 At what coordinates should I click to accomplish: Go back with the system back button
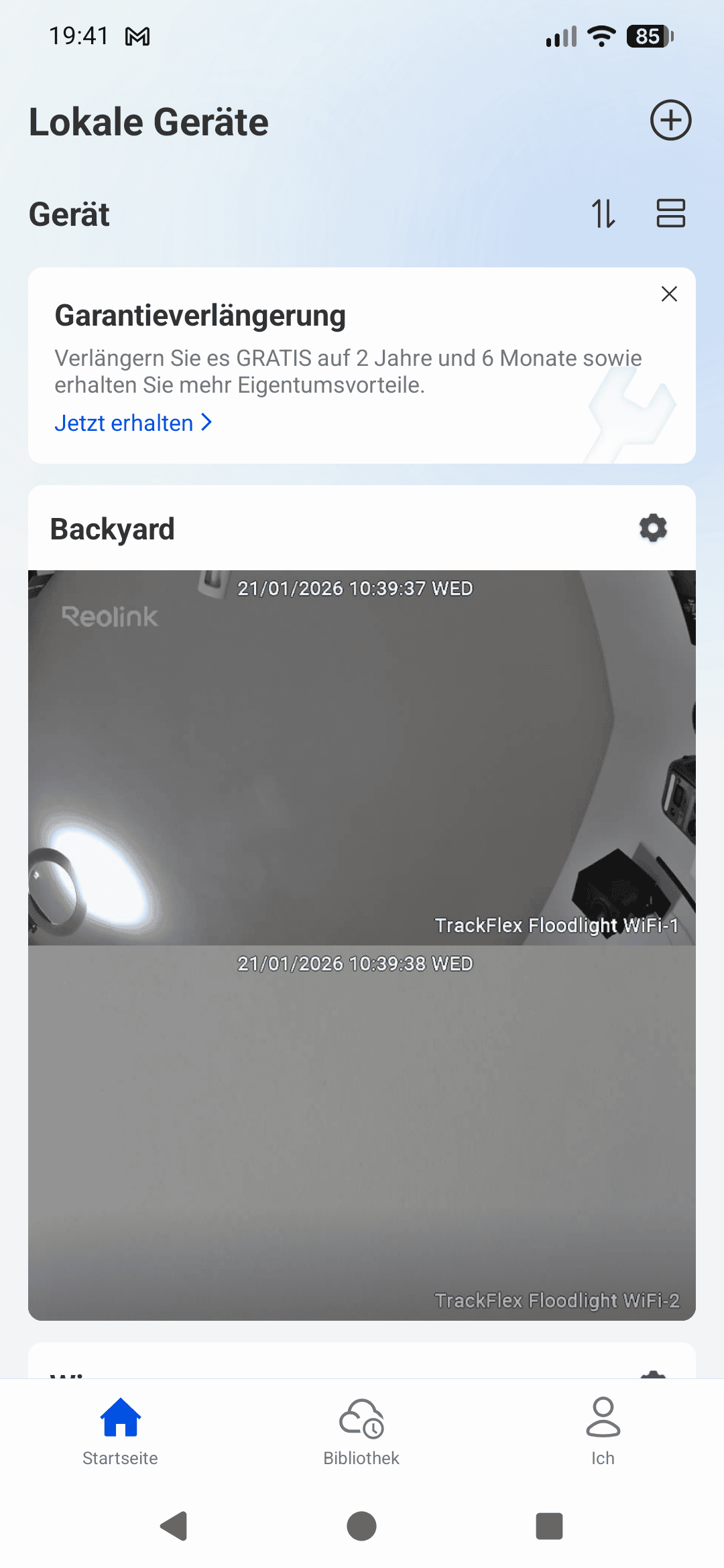pos(174,1526)
